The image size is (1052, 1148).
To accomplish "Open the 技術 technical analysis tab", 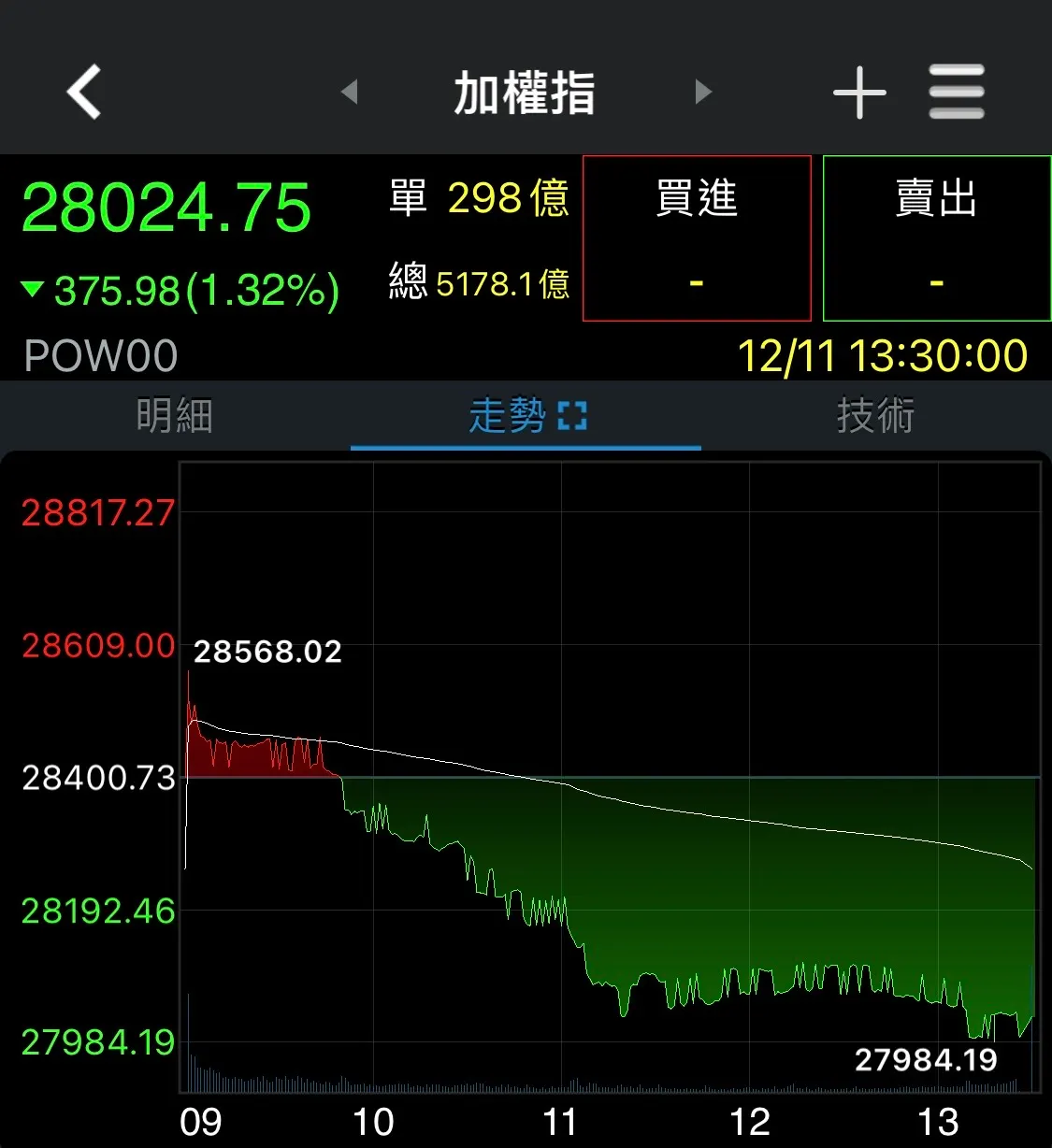I will 875,417.
